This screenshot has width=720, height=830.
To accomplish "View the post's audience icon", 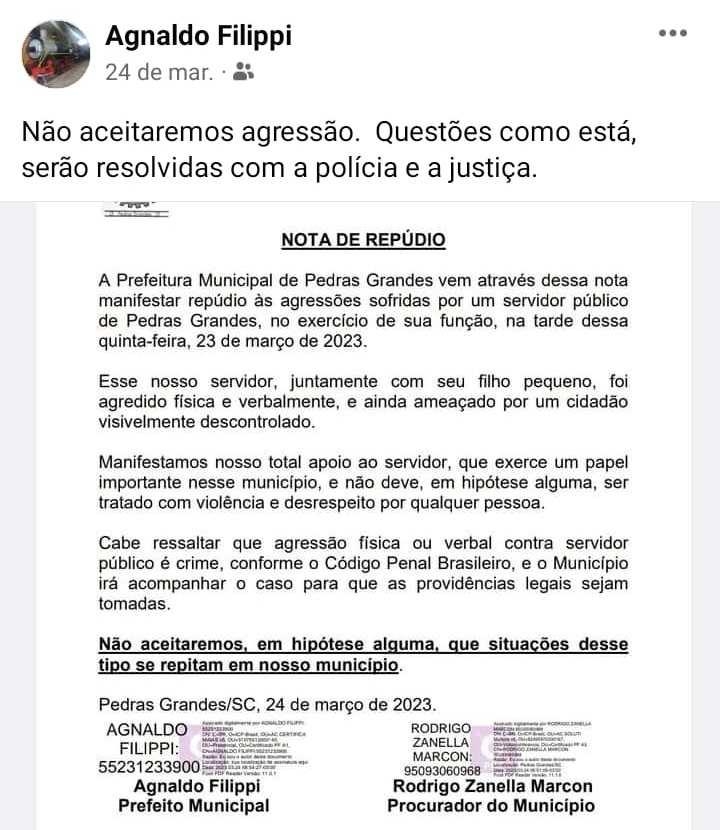I will pos(243,72).
